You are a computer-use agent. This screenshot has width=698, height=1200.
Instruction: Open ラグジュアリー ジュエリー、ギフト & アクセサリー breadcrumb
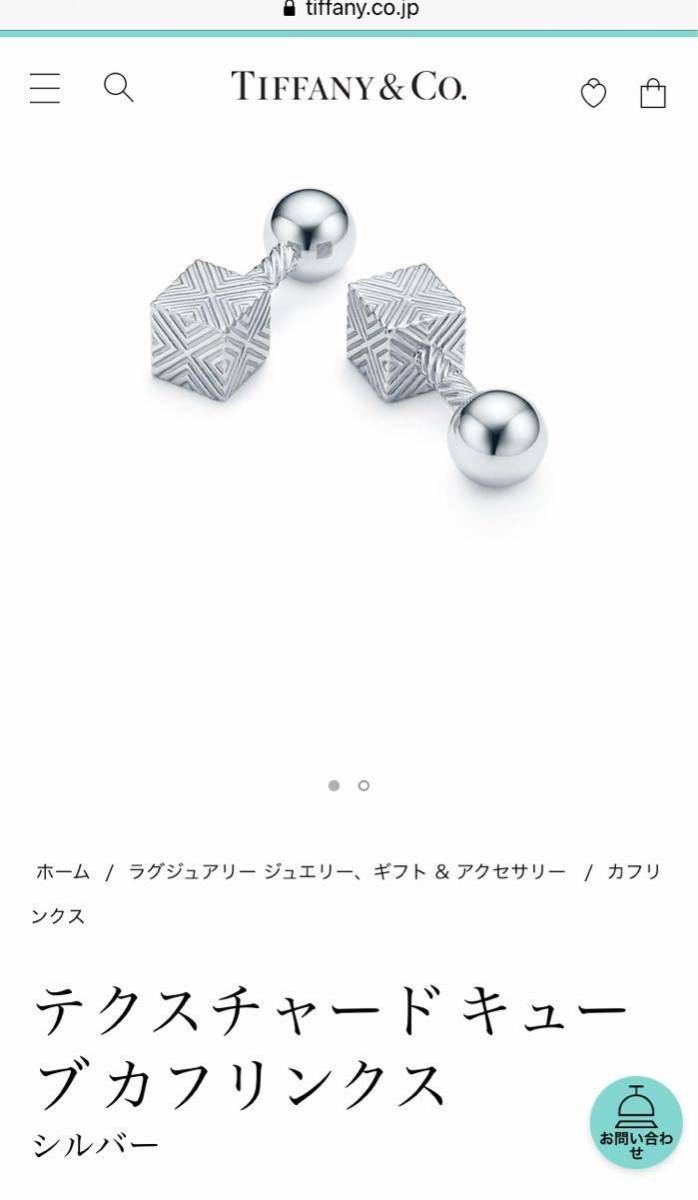pyautogui.click(x=347, y=872)
